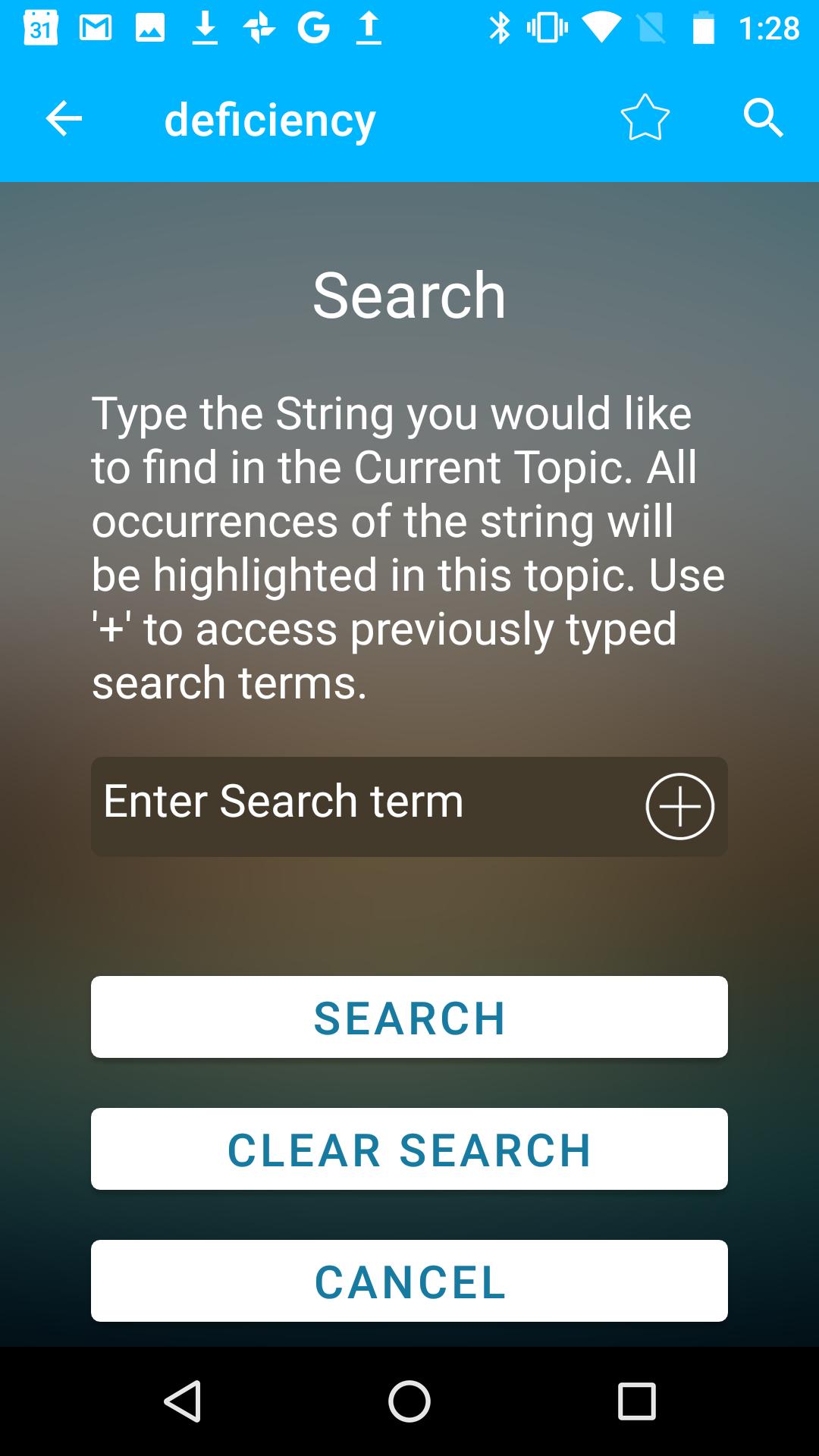Image resolution: width=819 pixels, height=1456 pixels.
Task: Open the magnifier search icon
Action: click(763, 118)
